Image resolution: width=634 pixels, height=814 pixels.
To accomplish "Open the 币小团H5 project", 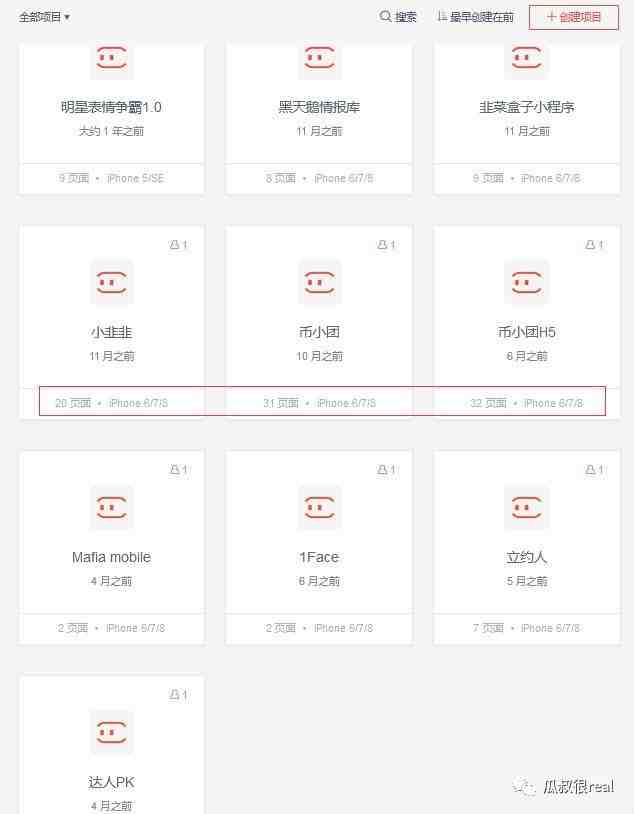I will pos(527,332).
